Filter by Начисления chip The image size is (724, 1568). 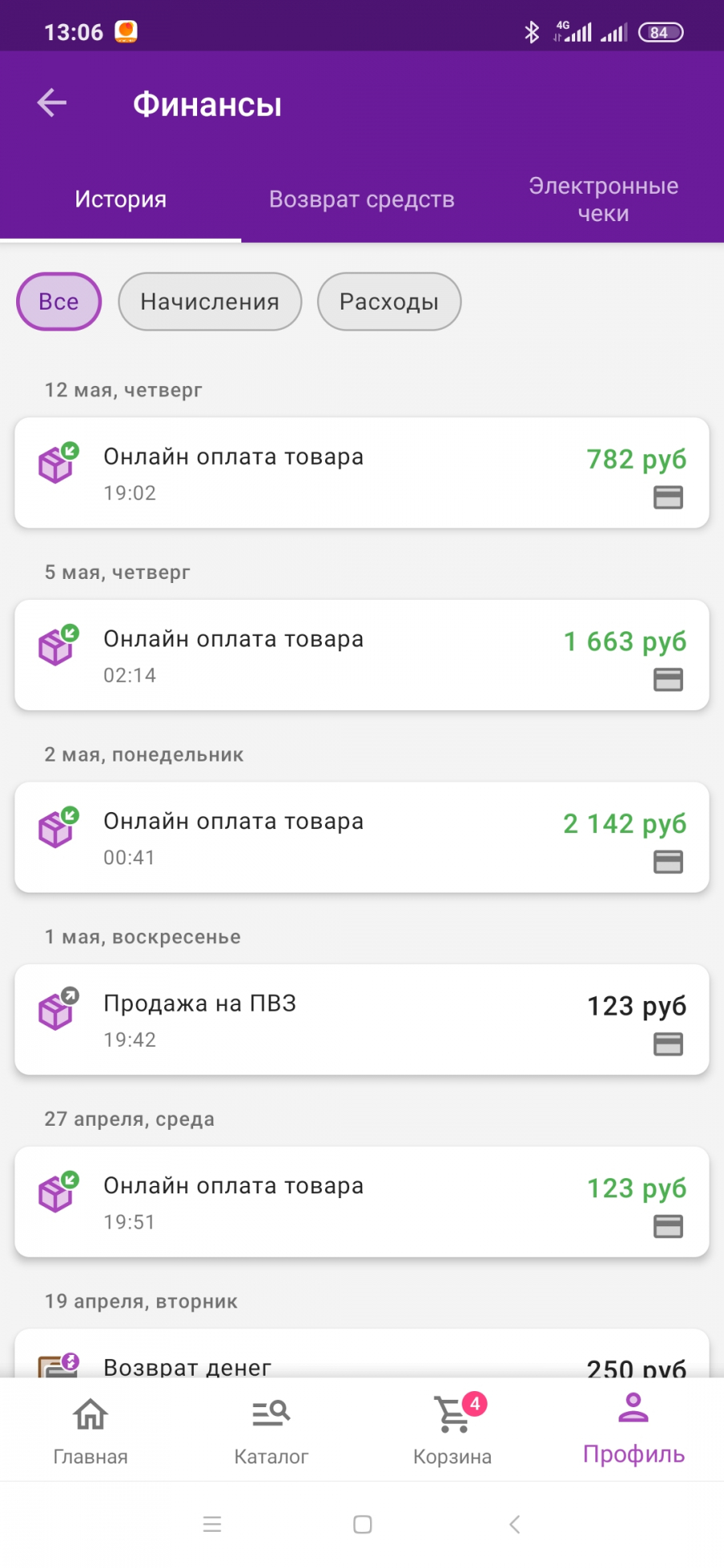pos(210,302)
